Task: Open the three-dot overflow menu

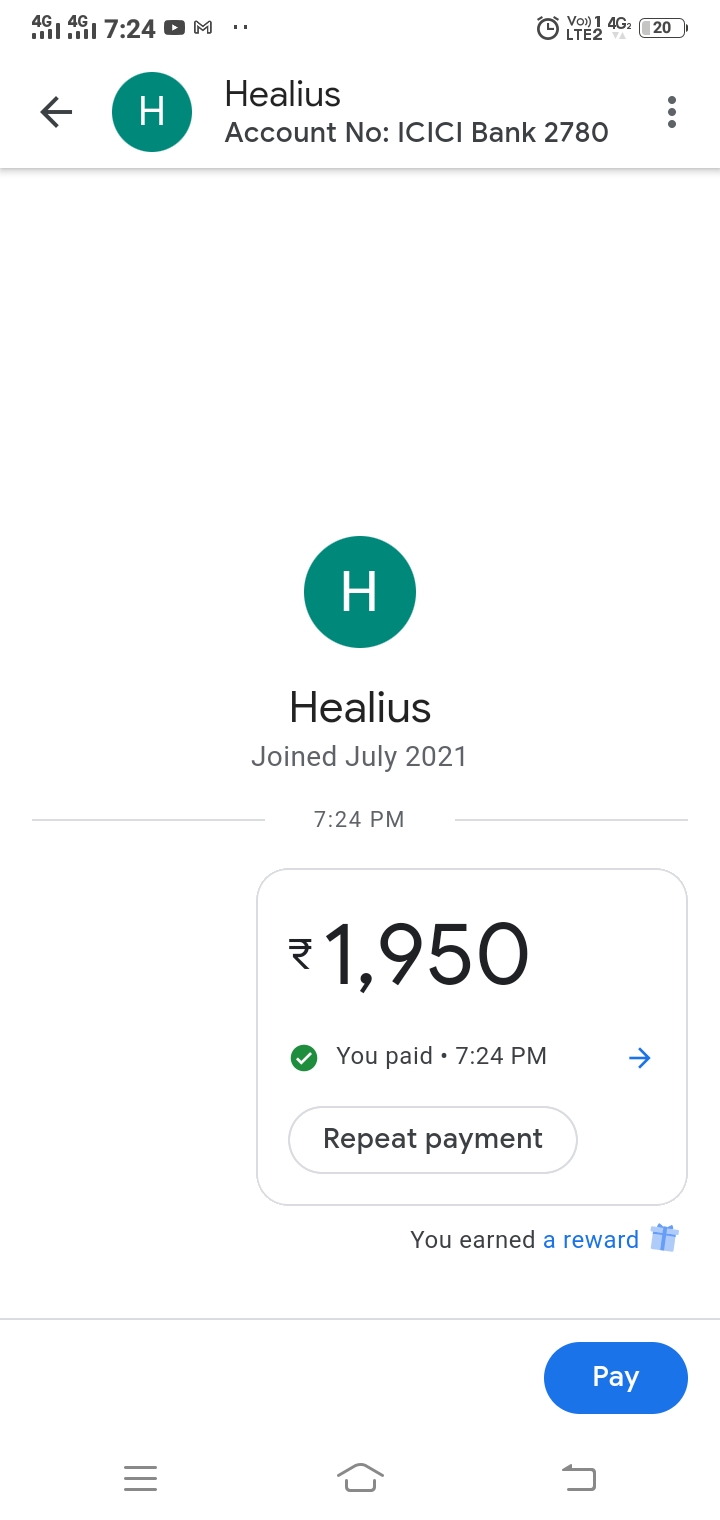Action: point(672,112)
